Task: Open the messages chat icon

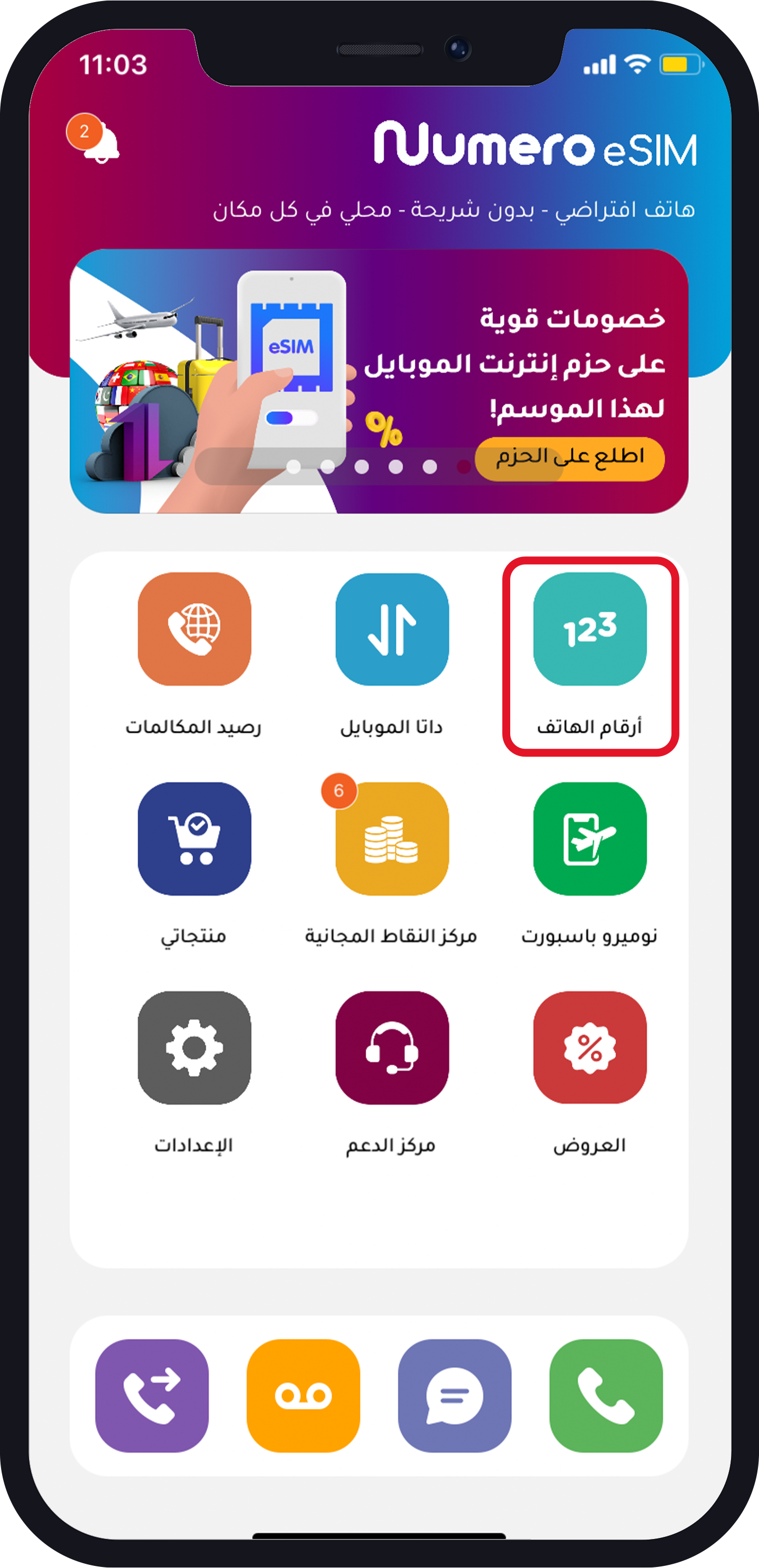Action: 454,1396
